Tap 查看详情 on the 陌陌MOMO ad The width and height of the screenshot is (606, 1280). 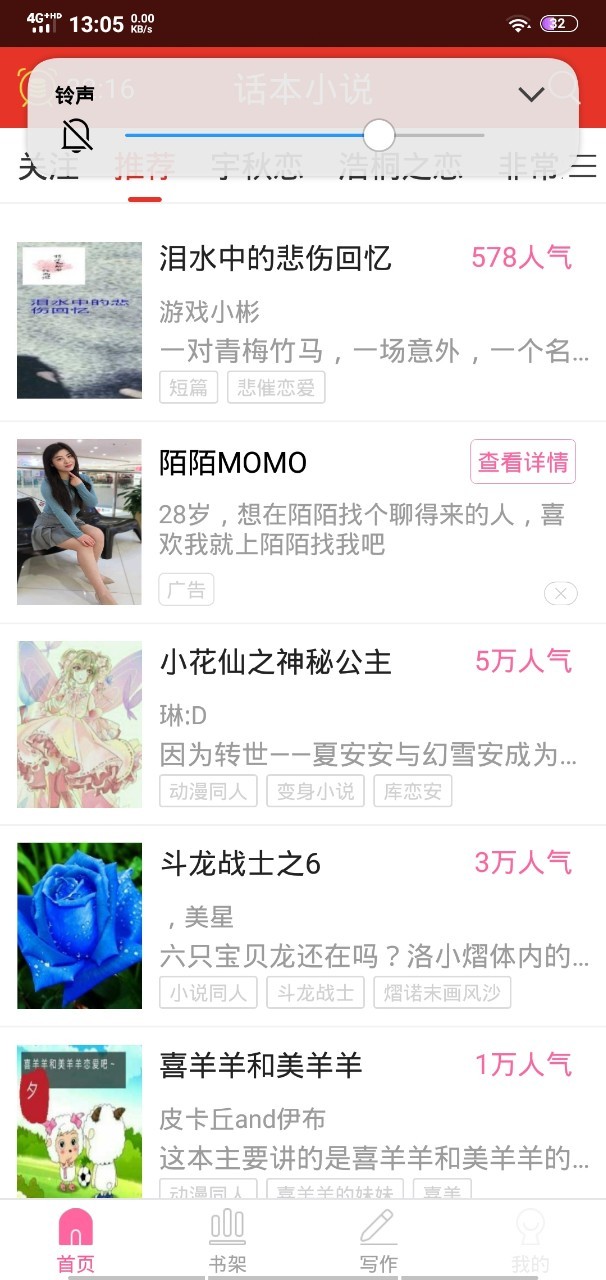523,461
